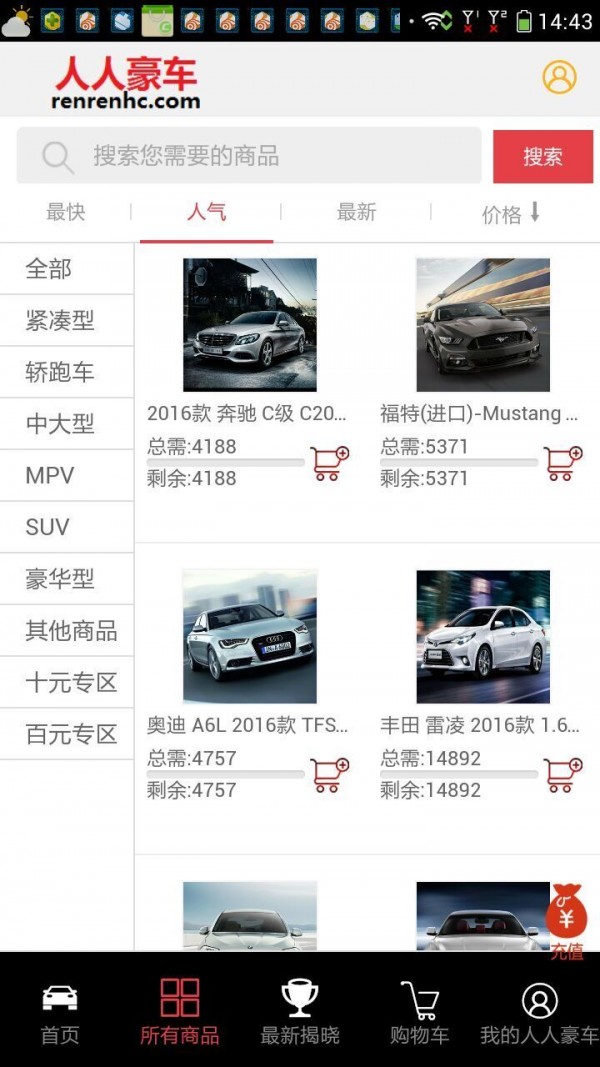Open the 奥迪 A6L 2016款 product
The height and width of the screenshot is (1067, 600).
pyautogui.click(x=250, y=637)
